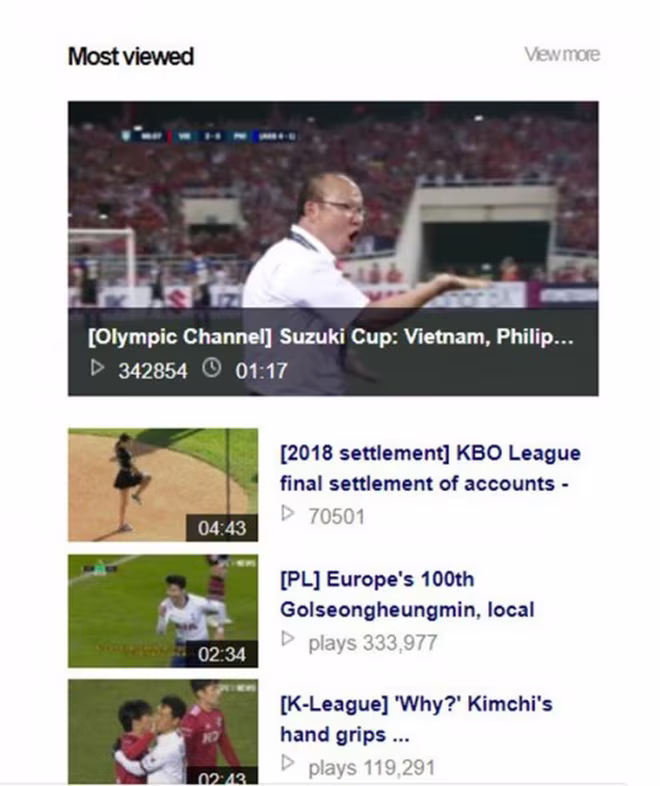Open View more for Most viewed

point(562,54)
